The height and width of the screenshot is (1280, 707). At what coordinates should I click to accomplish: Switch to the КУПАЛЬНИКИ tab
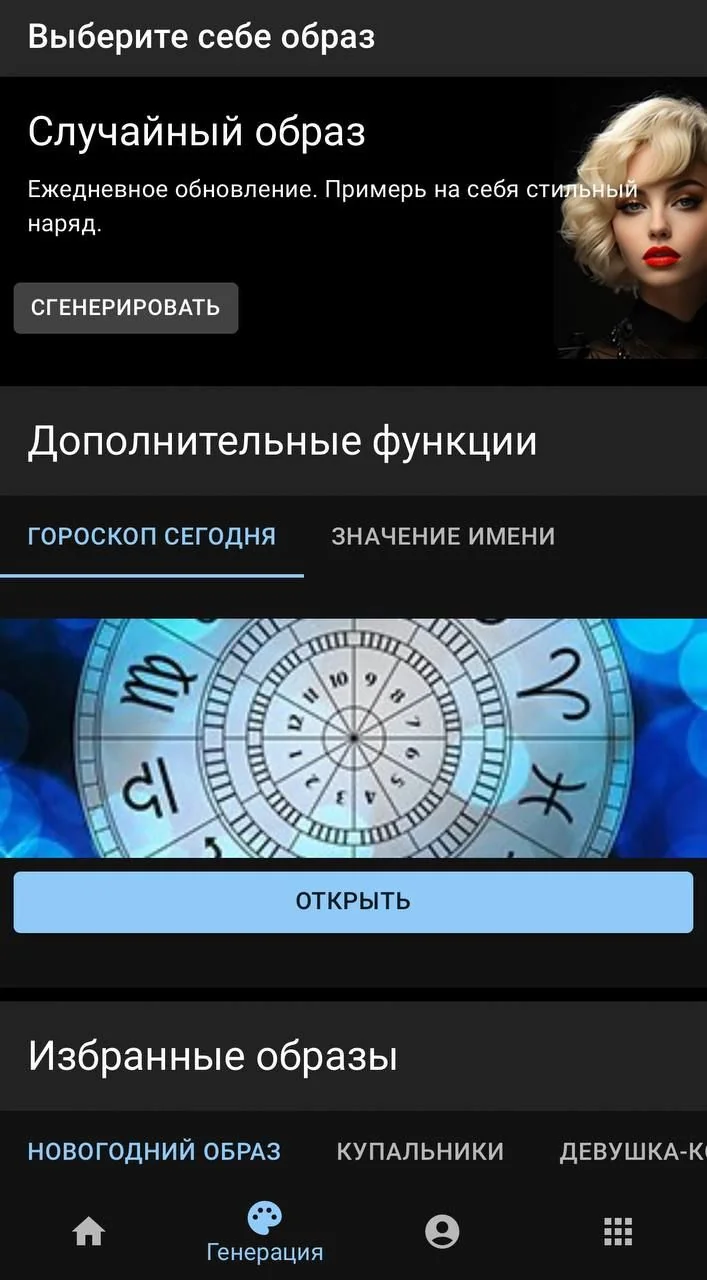coord(420,1151)
